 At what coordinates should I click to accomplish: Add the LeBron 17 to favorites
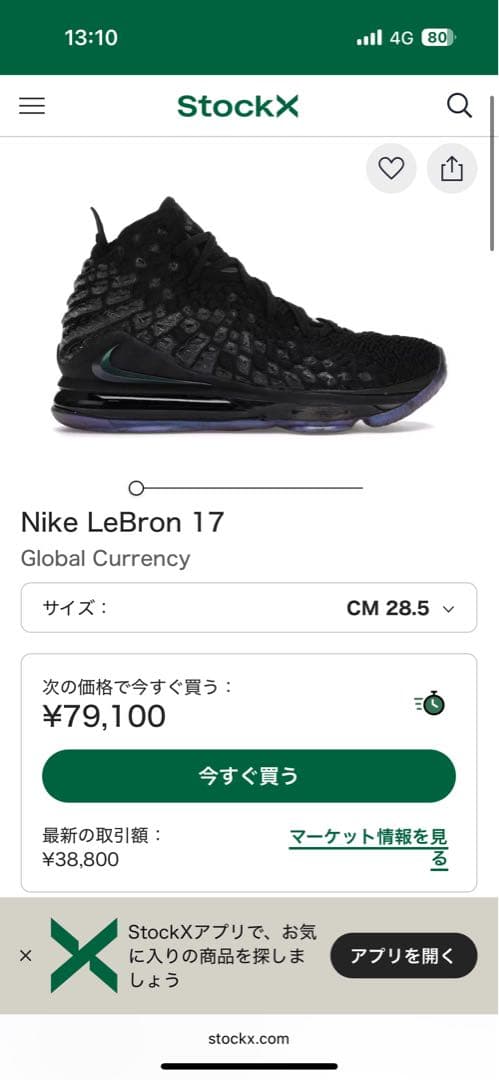pos(391,168)
